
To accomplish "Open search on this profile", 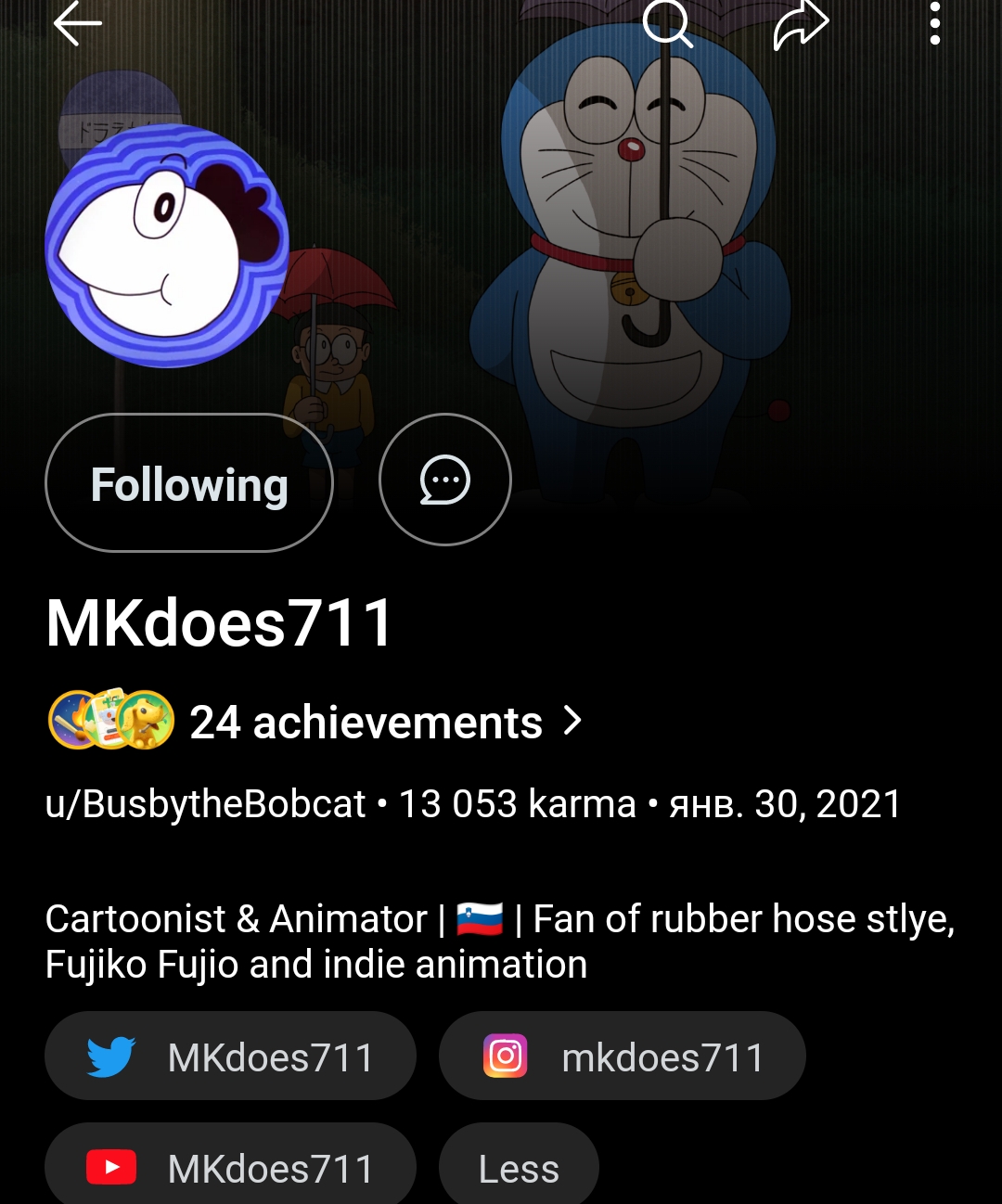I will (x=668, y=23).
